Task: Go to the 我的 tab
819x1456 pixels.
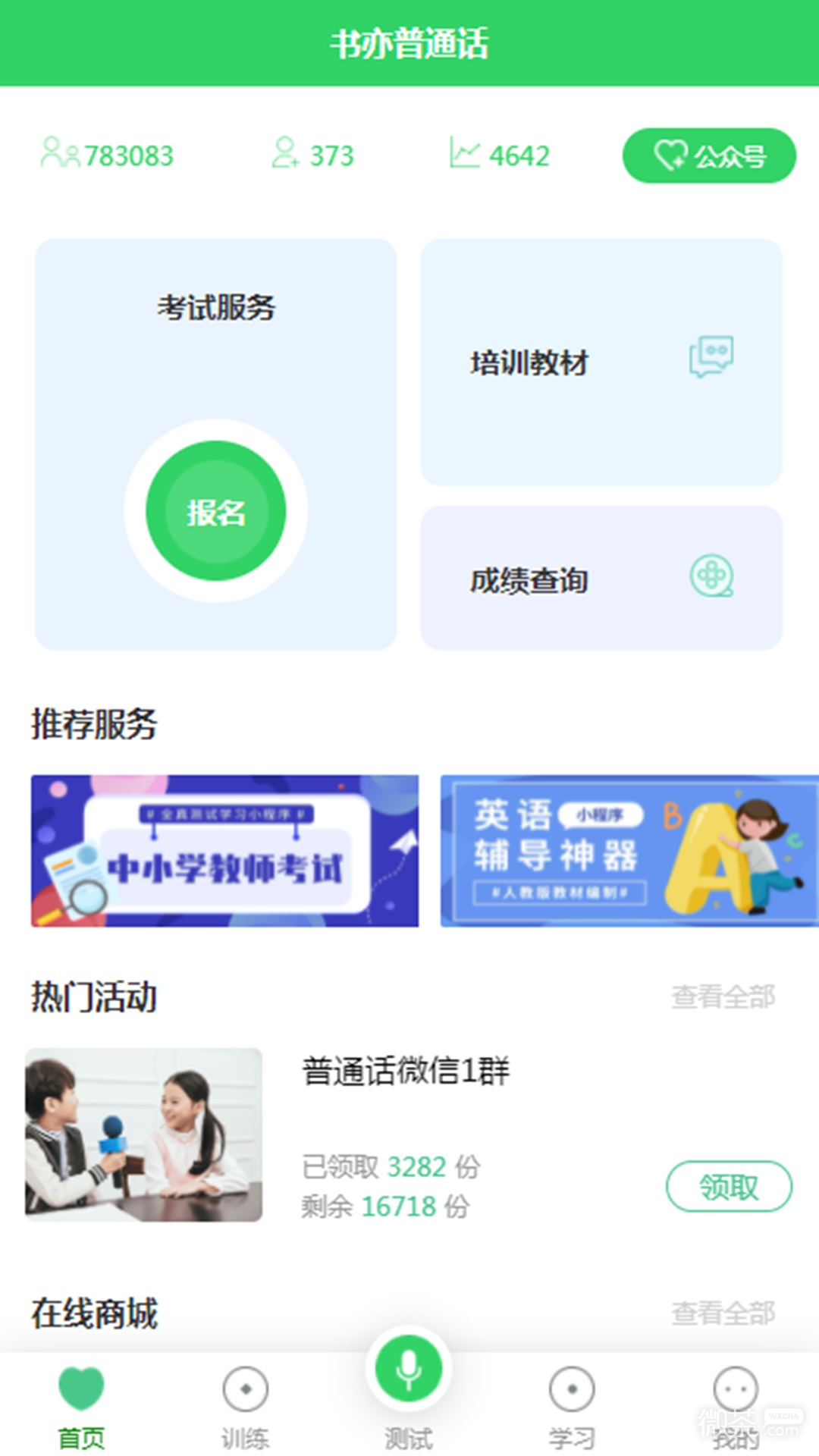Action: click(735, 1407)
